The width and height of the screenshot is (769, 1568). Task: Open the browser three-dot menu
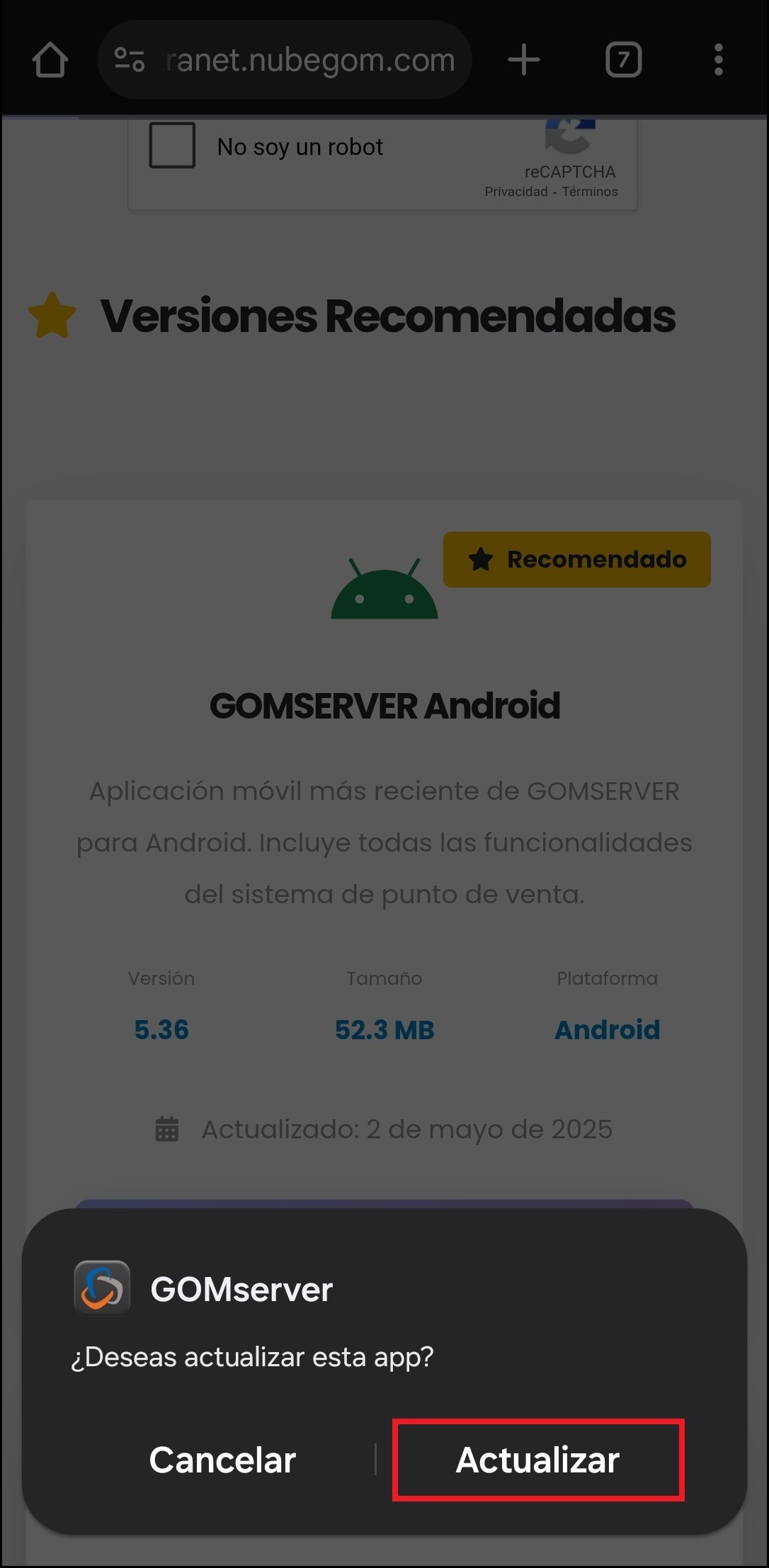click(718, 59)
